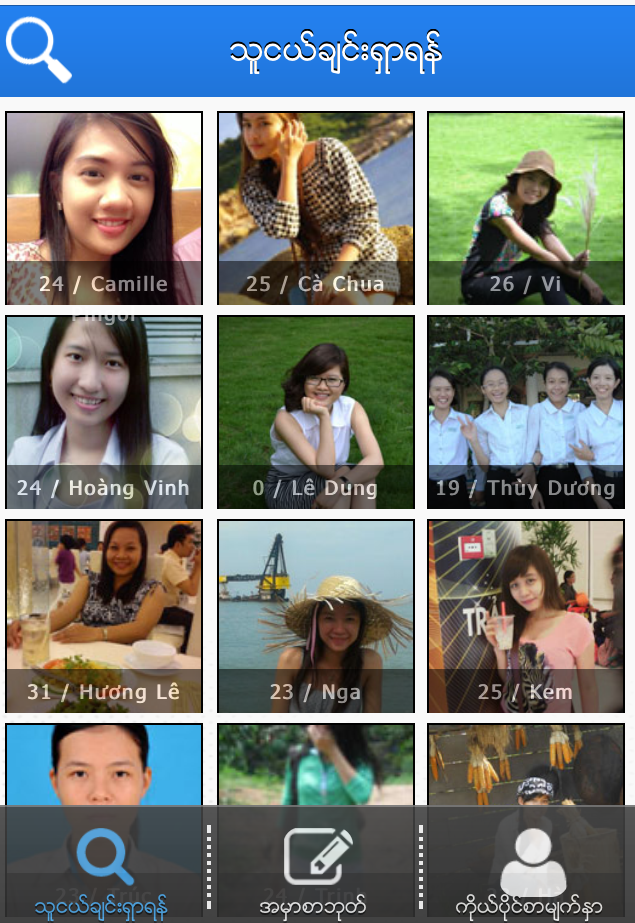Open Hoàng Vinh's profile

click(x=104, y=412)
